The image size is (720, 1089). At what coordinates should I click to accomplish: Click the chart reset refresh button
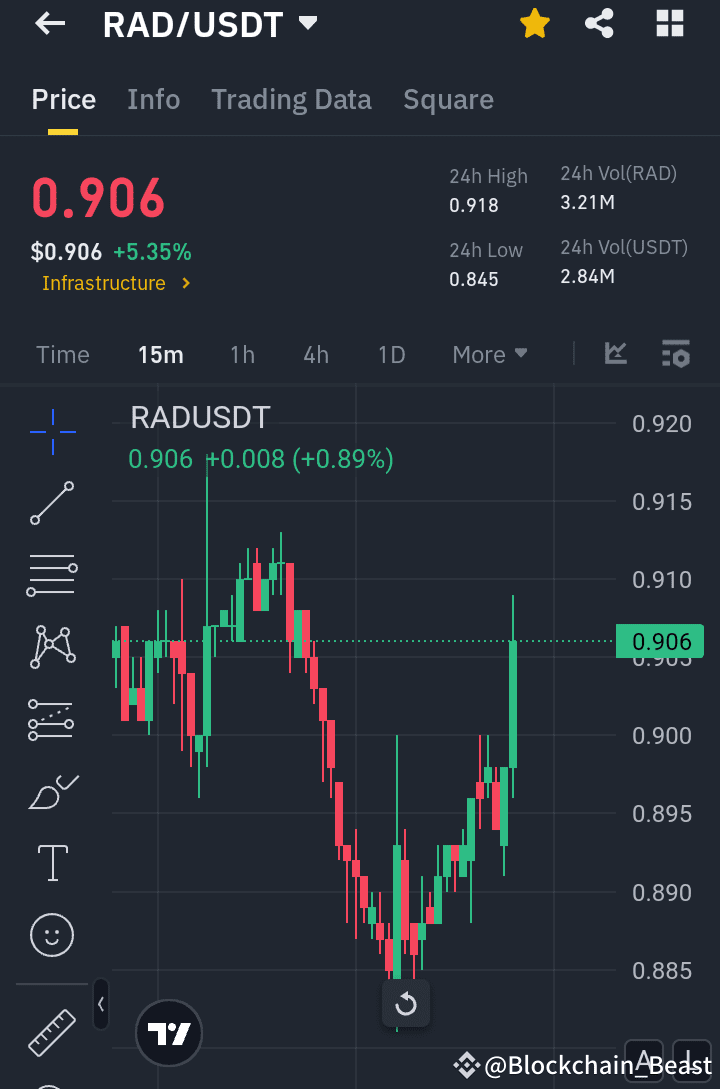click(406, 1003)
